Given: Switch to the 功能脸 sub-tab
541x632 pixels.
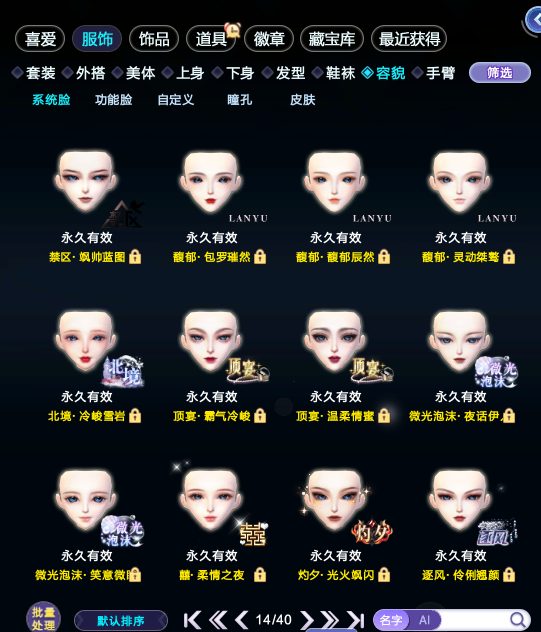Looking at the screenshot, I should coord(114,100).
